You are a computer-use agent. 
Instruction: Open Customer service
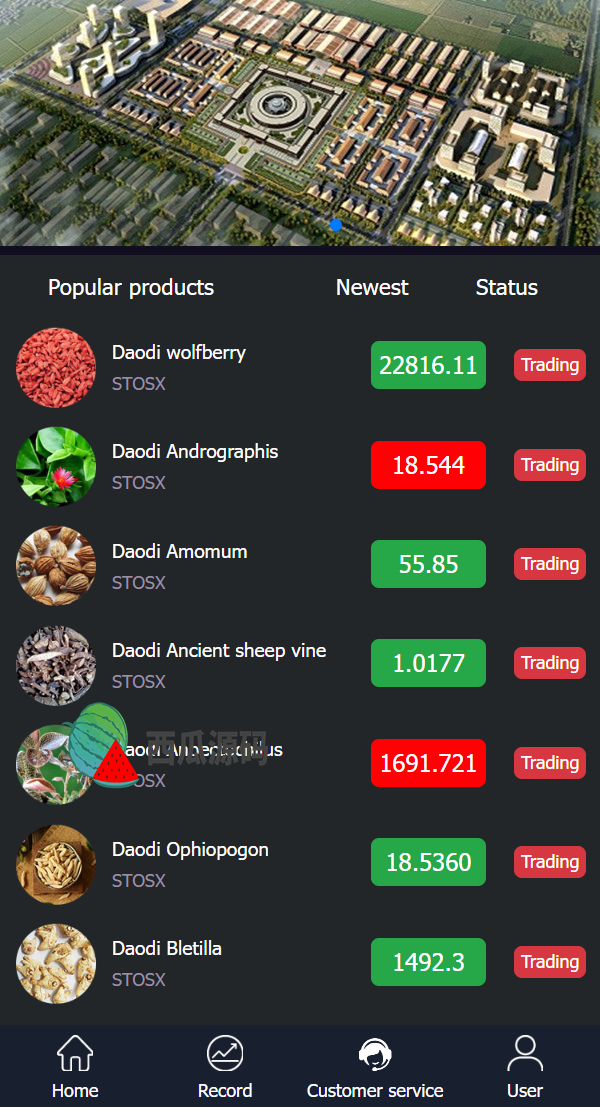[x=375, y=1067]
